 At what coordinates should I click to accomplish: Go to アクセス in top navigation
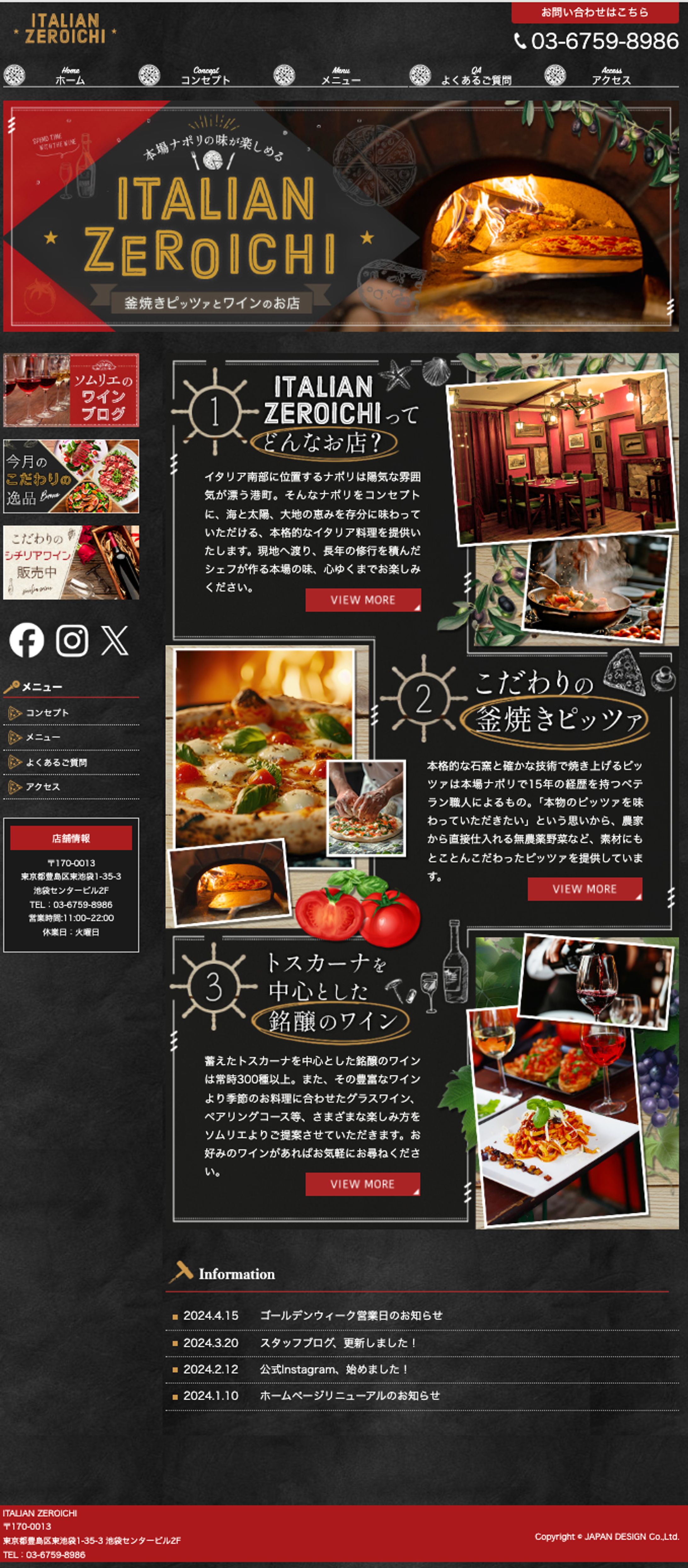[x=611, y=76]
